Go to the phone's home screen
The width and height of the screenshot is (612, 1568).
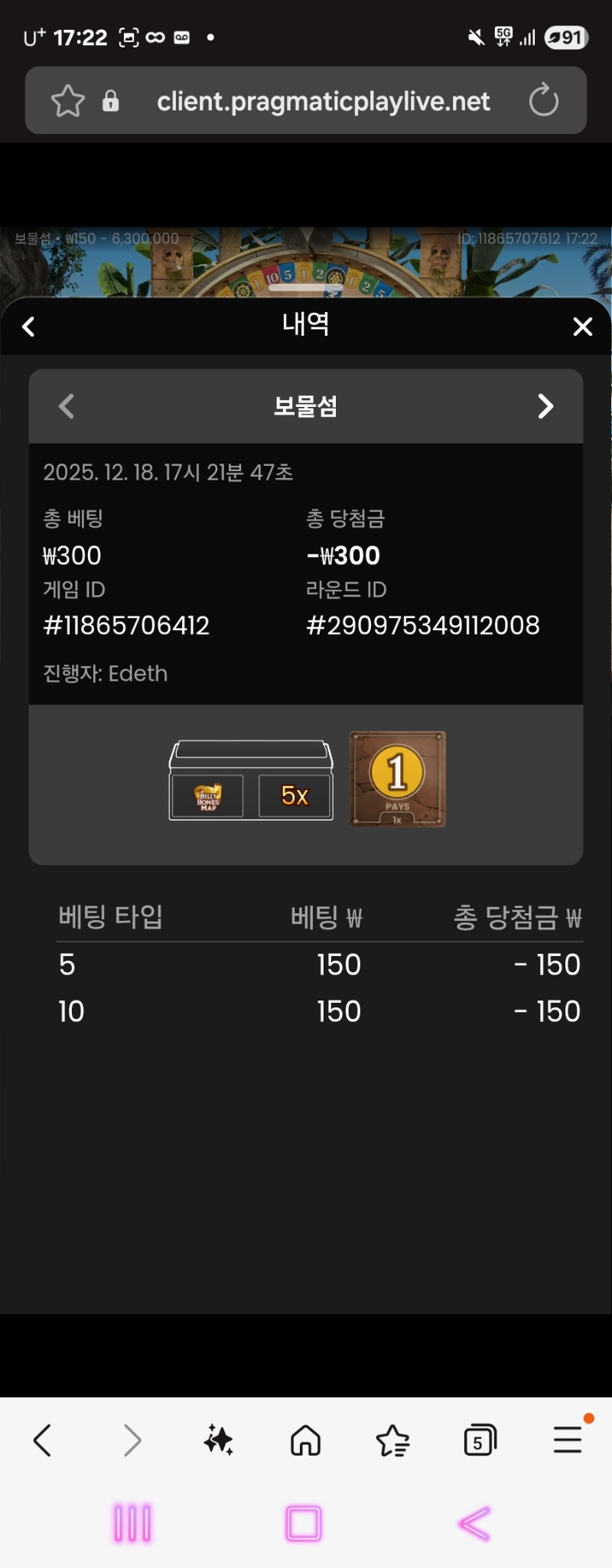(304, 1523)
